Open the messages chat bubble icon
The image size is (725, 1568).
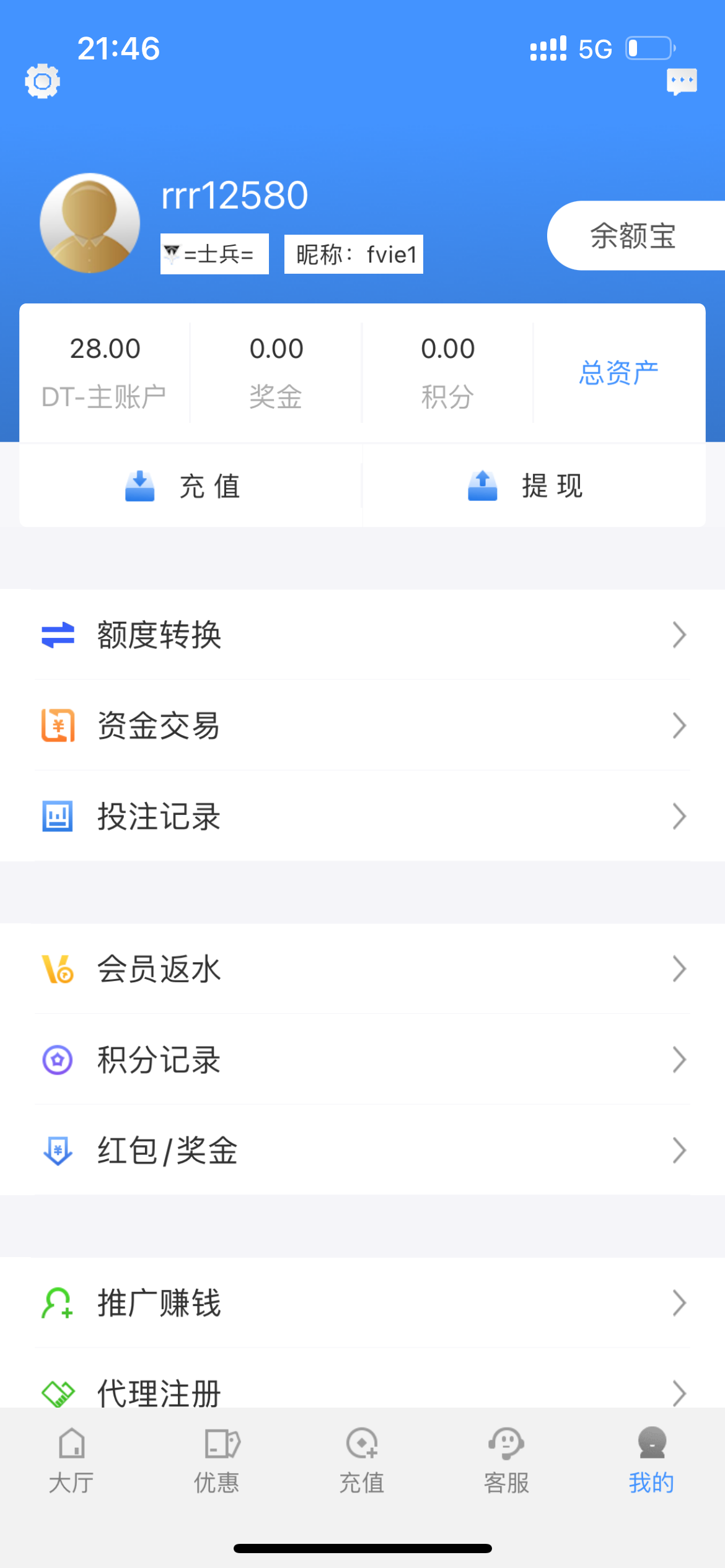(x=682, y=81)
